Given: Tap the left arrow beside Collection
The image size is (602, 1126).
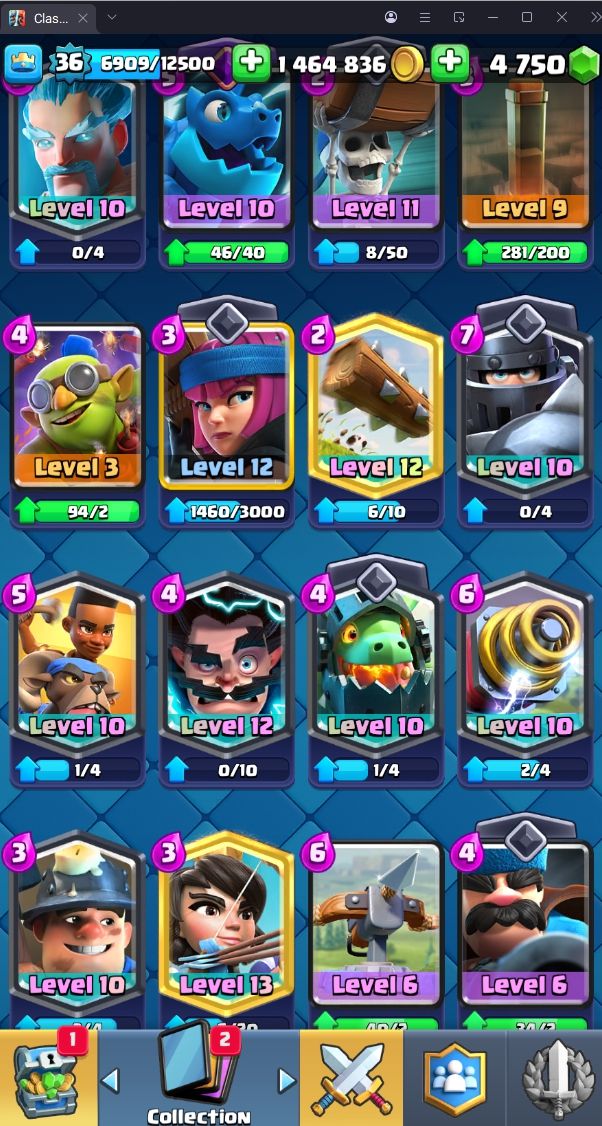Looking at the screenshot, I should click(111, 1080).
